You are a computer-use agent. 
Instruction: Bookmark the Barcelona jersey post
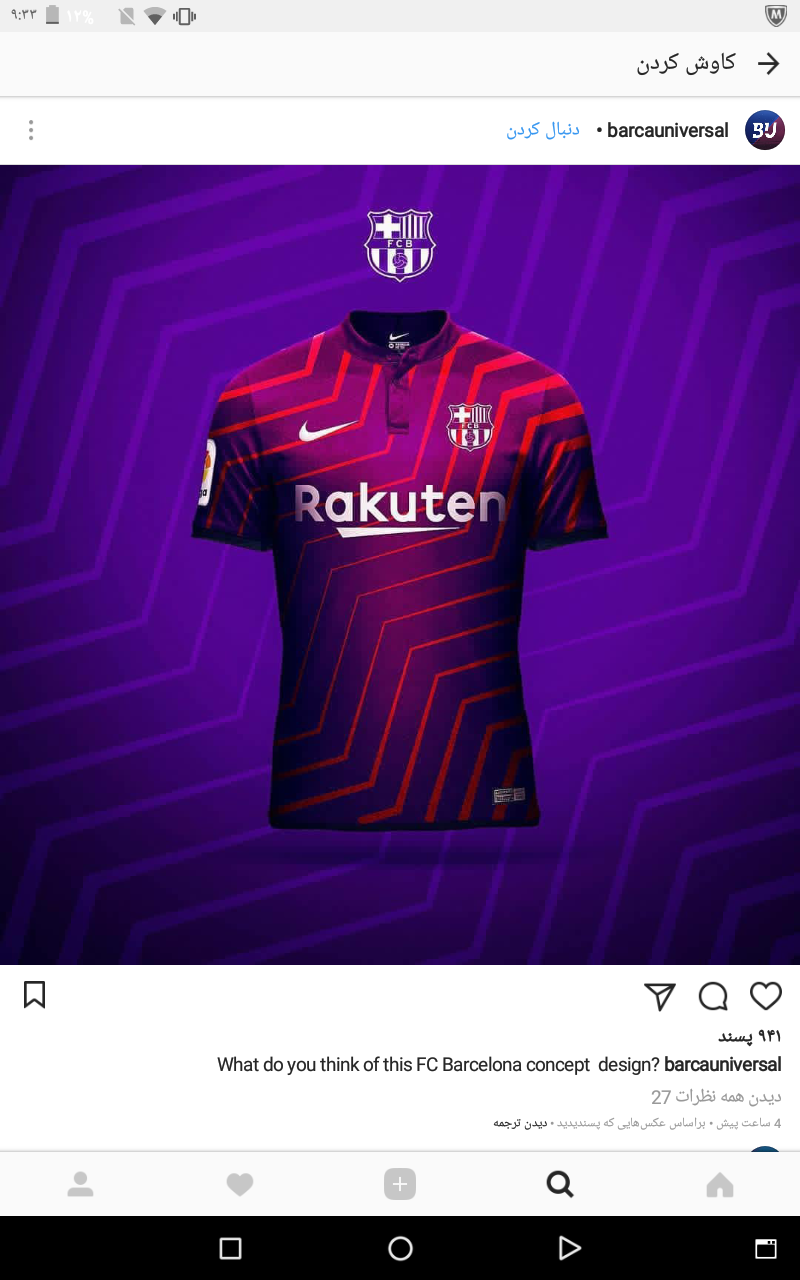coord(34,995)
